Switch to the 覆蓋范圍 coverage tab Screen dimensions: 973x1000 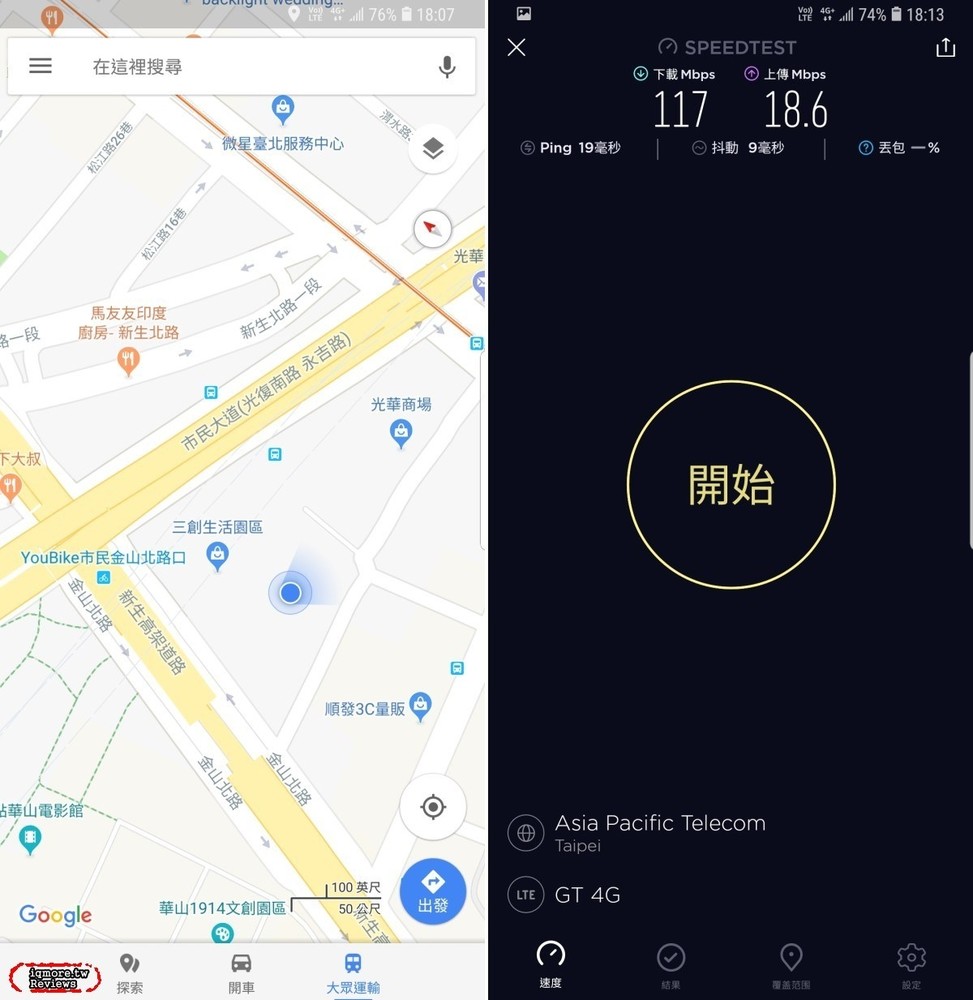pyautogui.click(x=790, y=967)
